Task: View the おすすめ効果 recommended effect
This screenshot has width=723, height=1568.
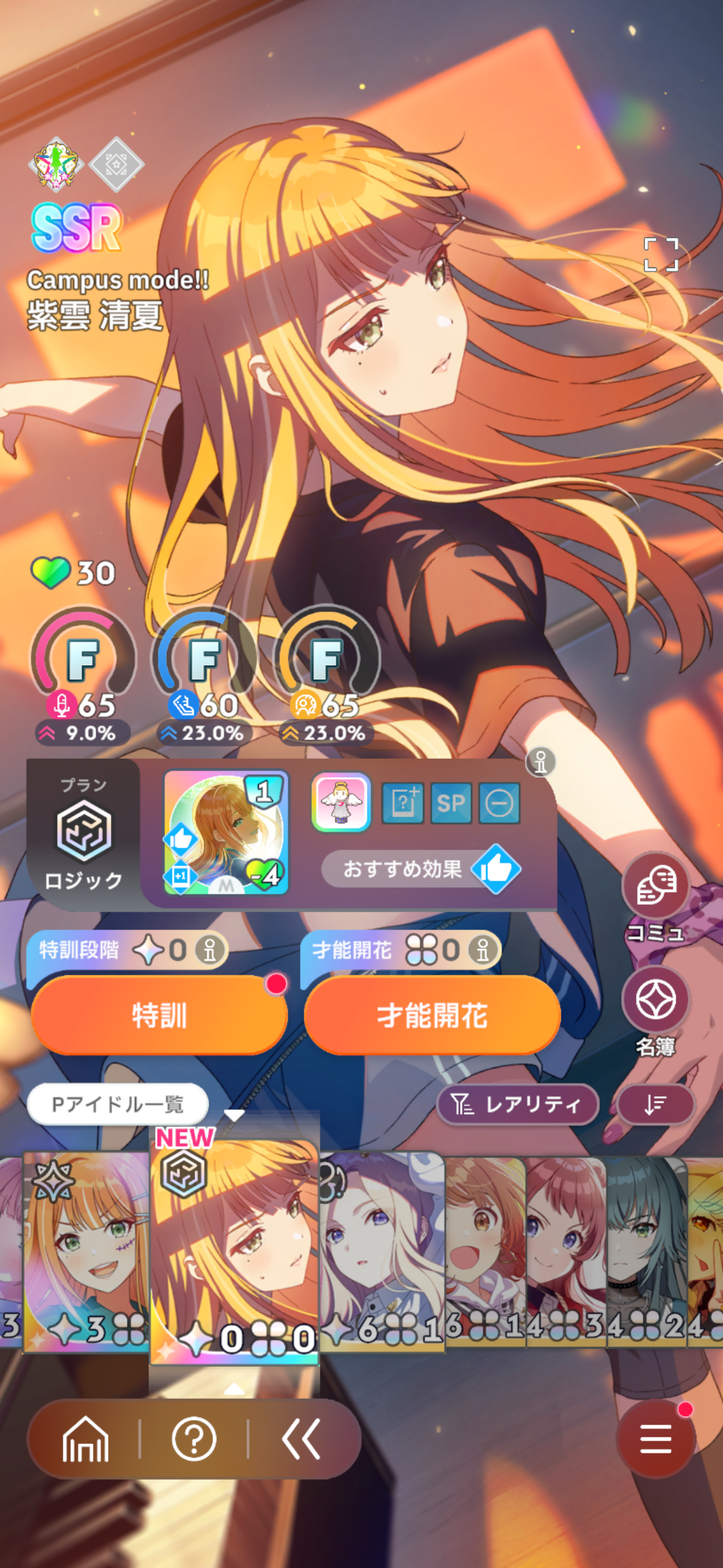Action: coord(421,869)
